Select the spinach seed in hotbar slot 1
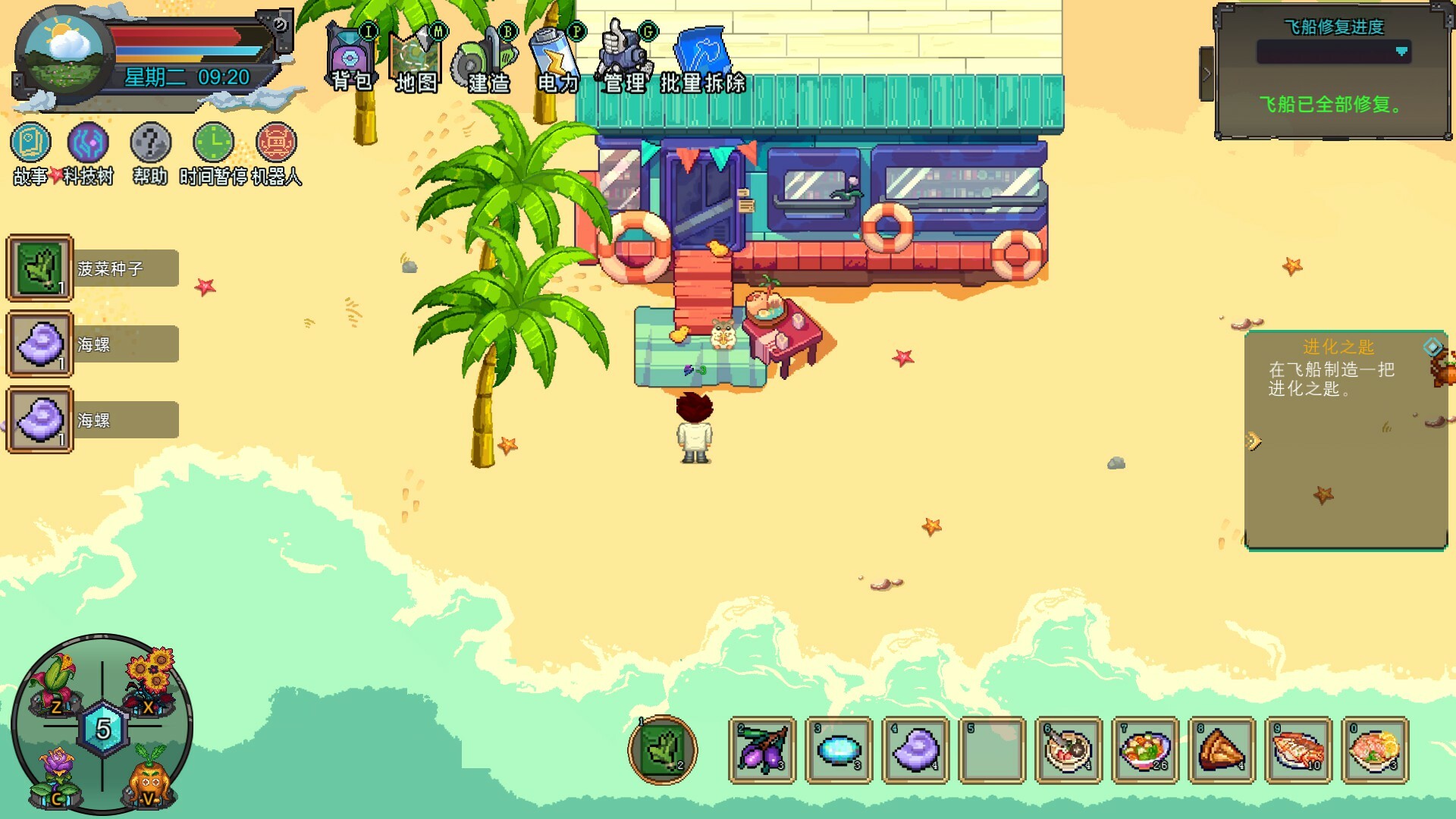1456x819 pixels. click(x=663, y=749)
